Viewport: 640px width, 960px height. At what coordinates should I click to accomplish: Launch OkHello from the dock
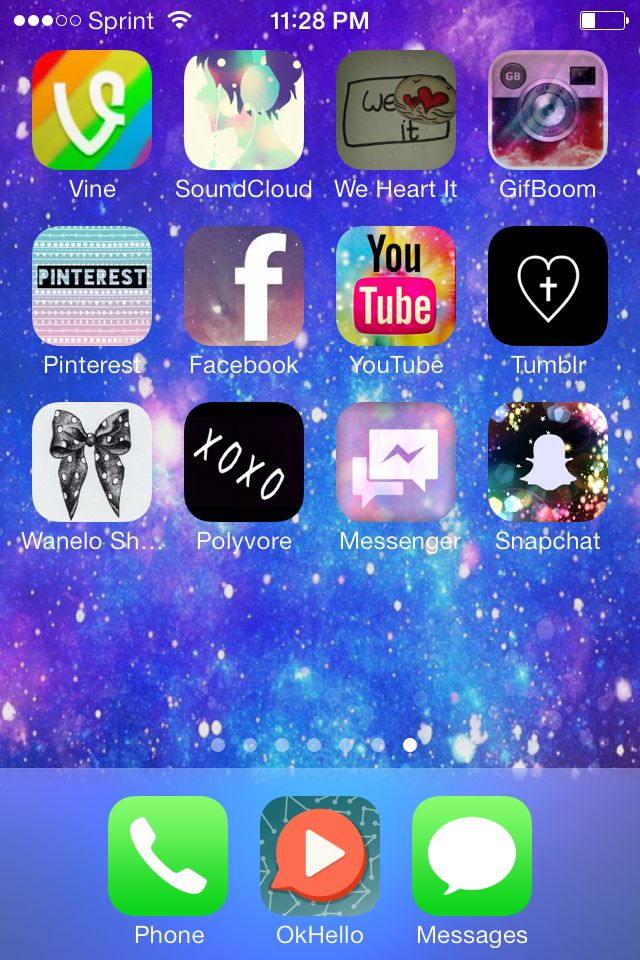320,856
